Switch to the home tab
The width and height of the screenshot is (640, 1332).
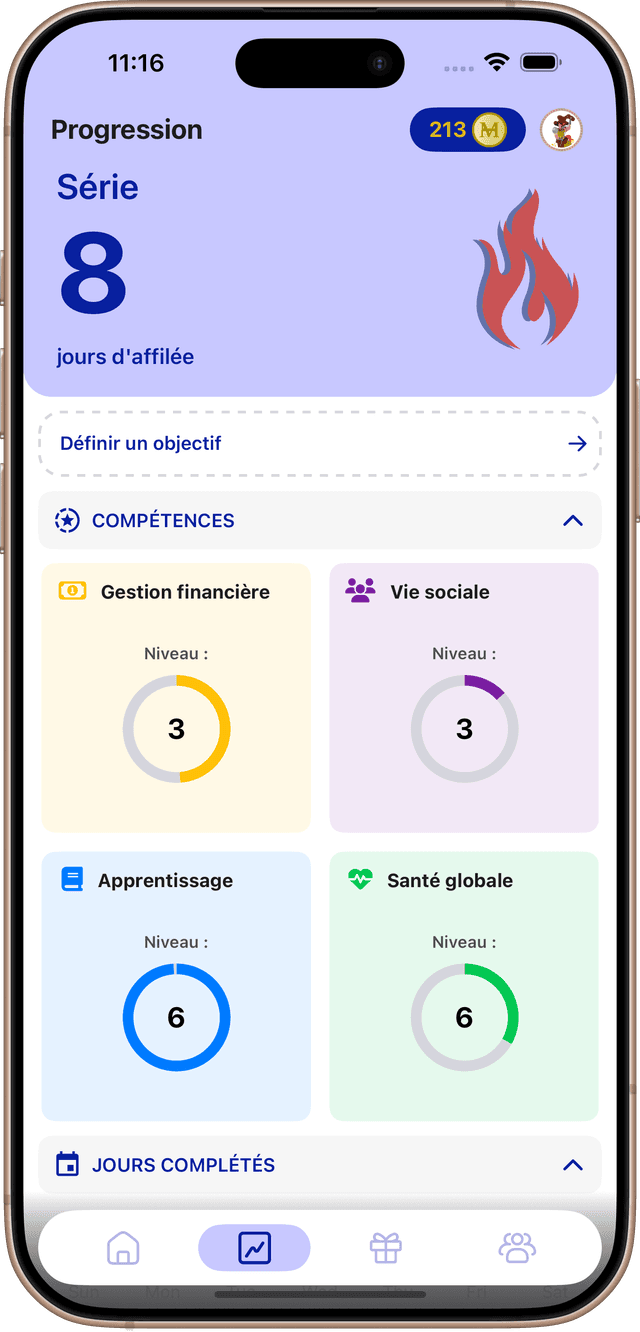click(x=123, y=1247)
